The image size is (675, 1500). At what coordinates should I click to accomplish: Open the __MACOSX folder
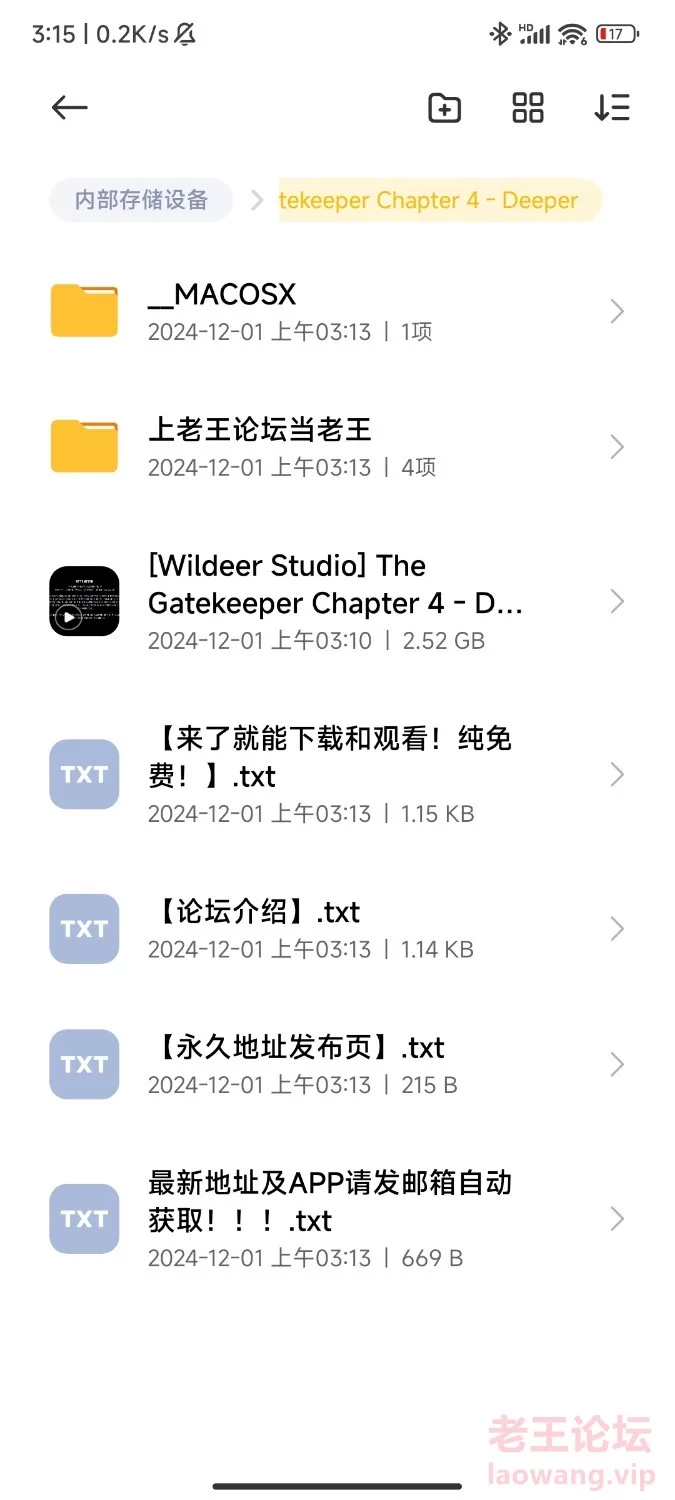click(337, 311)
